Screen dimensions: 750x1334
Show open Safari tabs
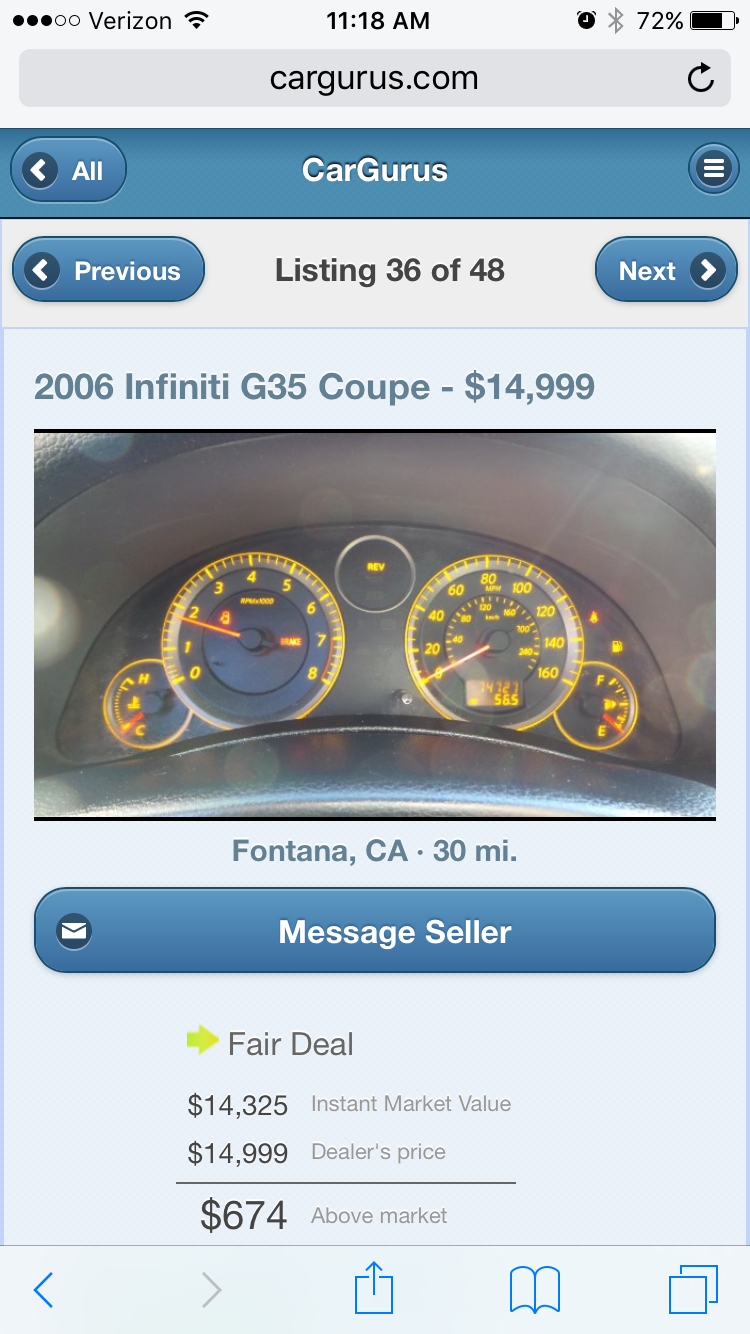tap(692, 1290)
